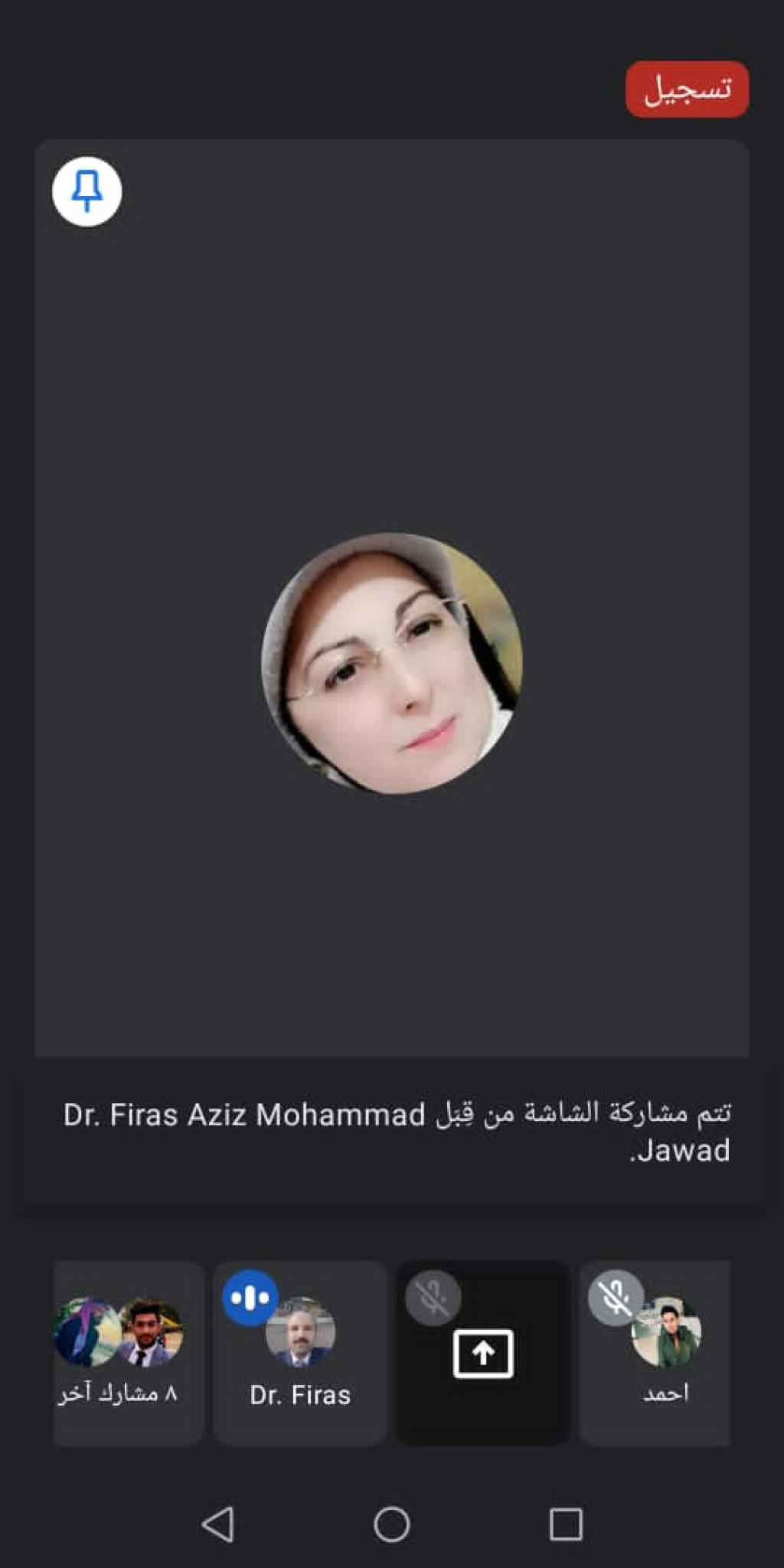The image size is (784, 1568).
Task: Unpin the main participant with the pin icon
Action: coord(87,191)
